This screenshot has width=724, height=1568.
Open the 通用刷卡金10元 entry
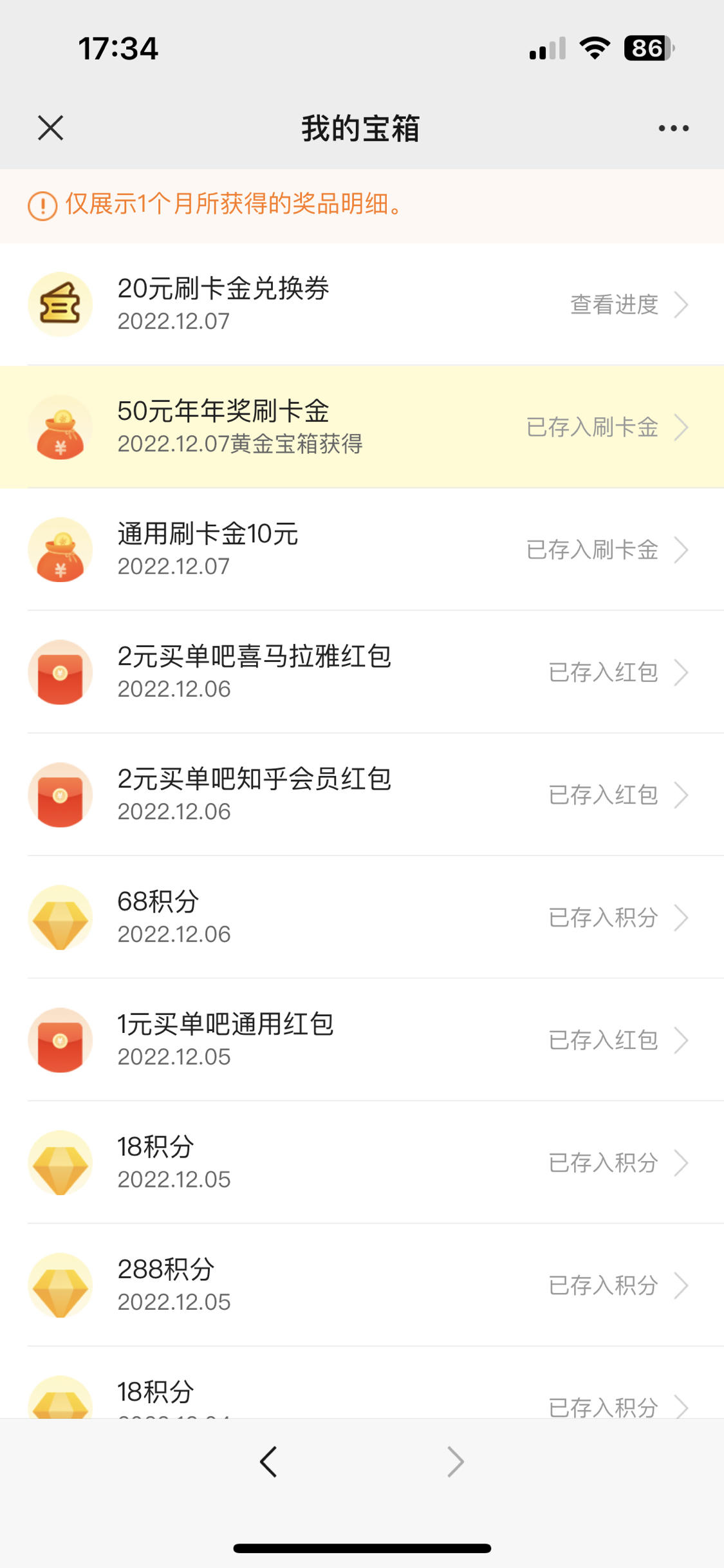click(x=362, y=549)
